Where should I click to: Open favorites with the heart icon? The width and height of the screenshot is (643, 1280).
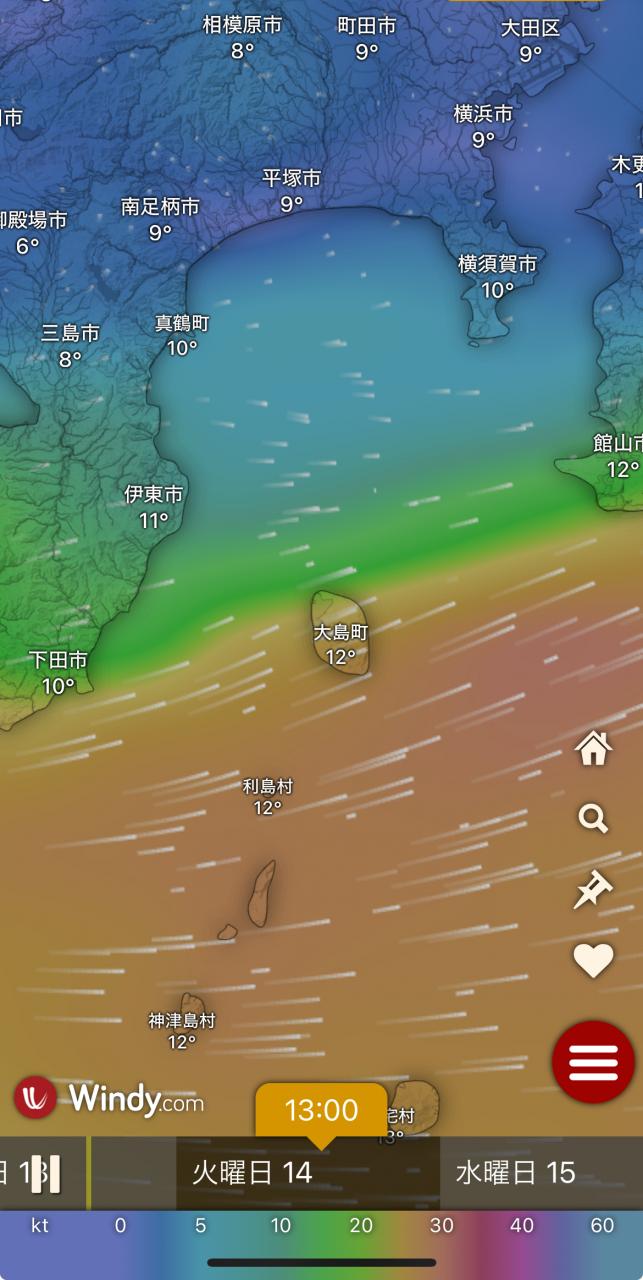pos(593,961)
